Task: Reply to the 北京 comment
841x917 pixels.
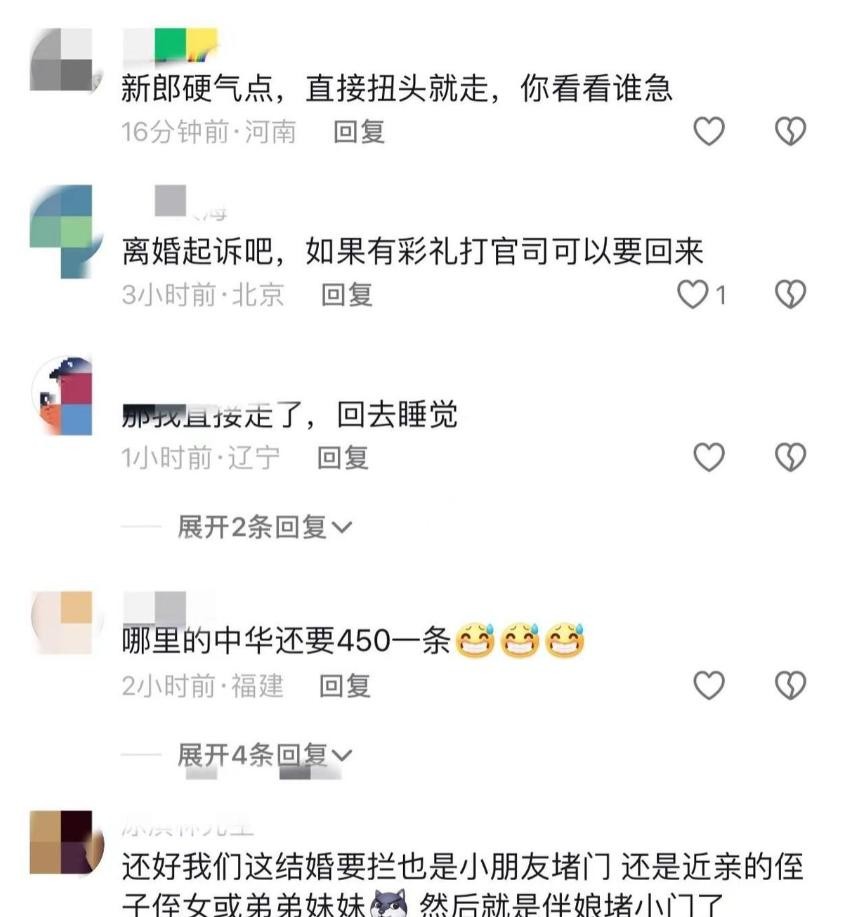Action: pyautogui.click(x=346, y=294)
